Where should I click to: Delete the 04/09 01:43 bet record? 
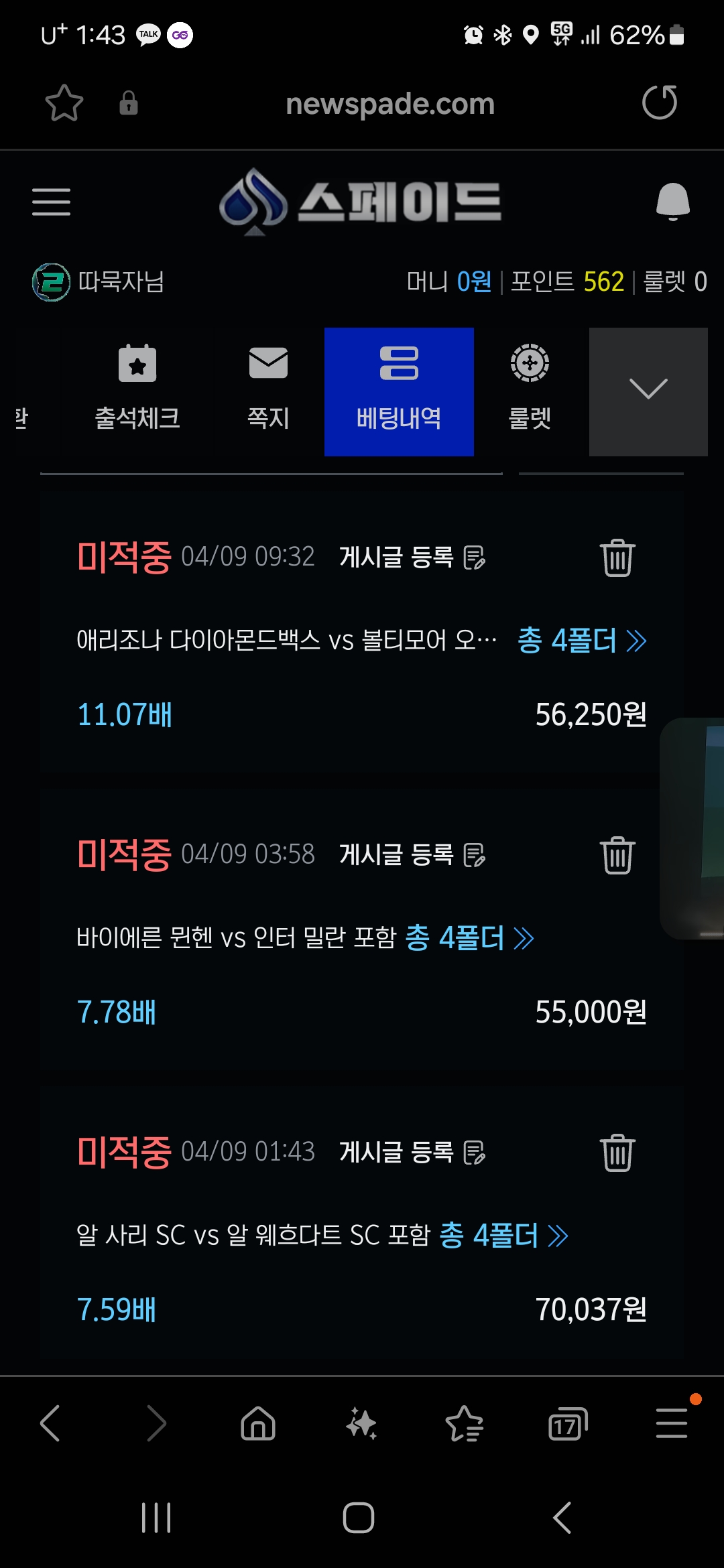(617, 1153)
